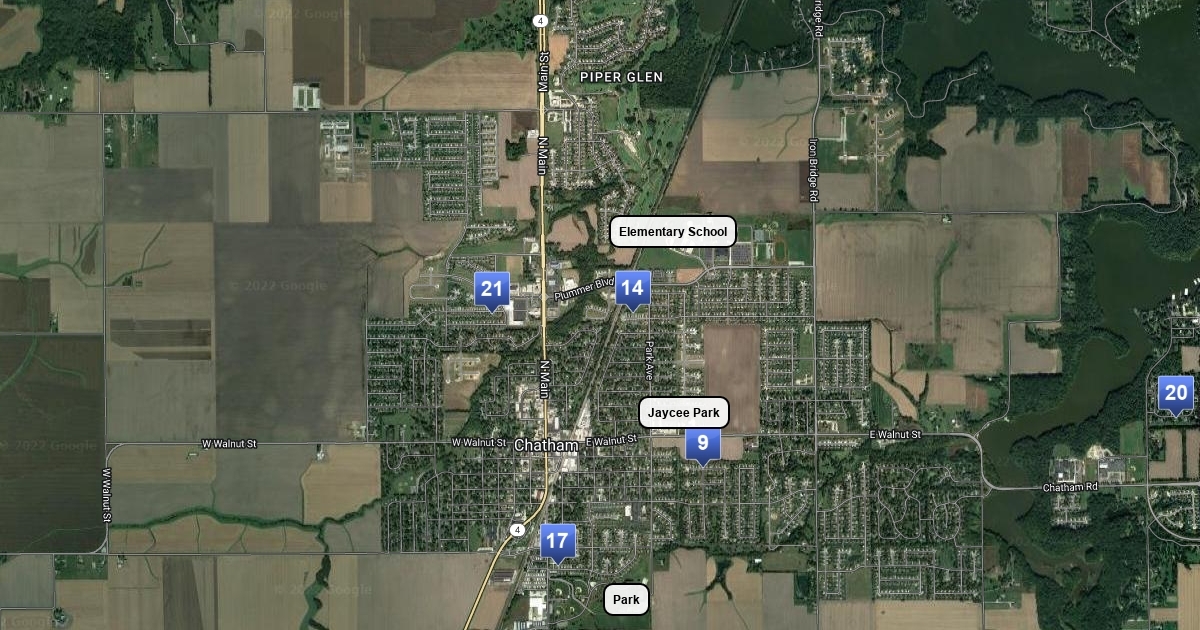This screenshot has height=630, width=1200.
Task: Open the Jaycee Park label
Action: (684, 412)
